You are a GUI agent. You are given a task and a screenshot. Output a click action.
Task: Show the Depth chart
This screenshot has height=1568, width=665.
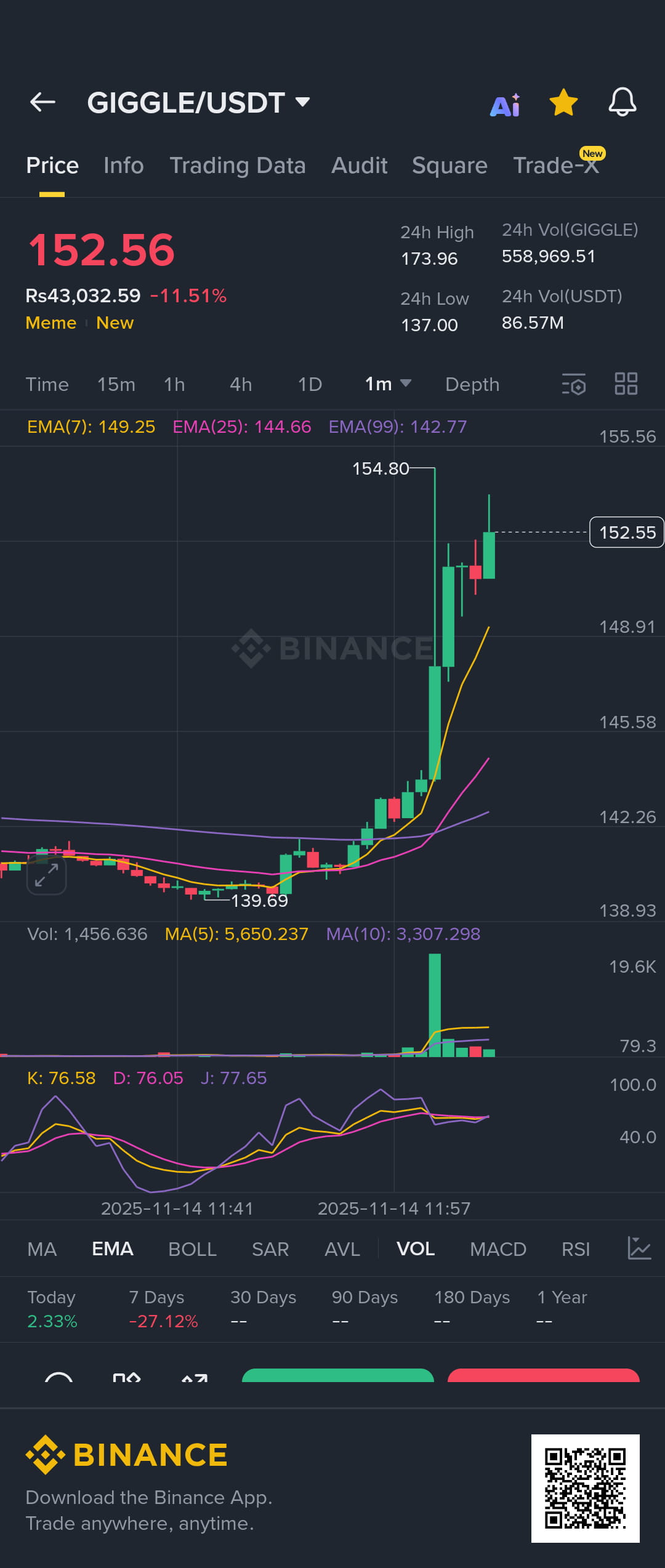pos(472,385)
